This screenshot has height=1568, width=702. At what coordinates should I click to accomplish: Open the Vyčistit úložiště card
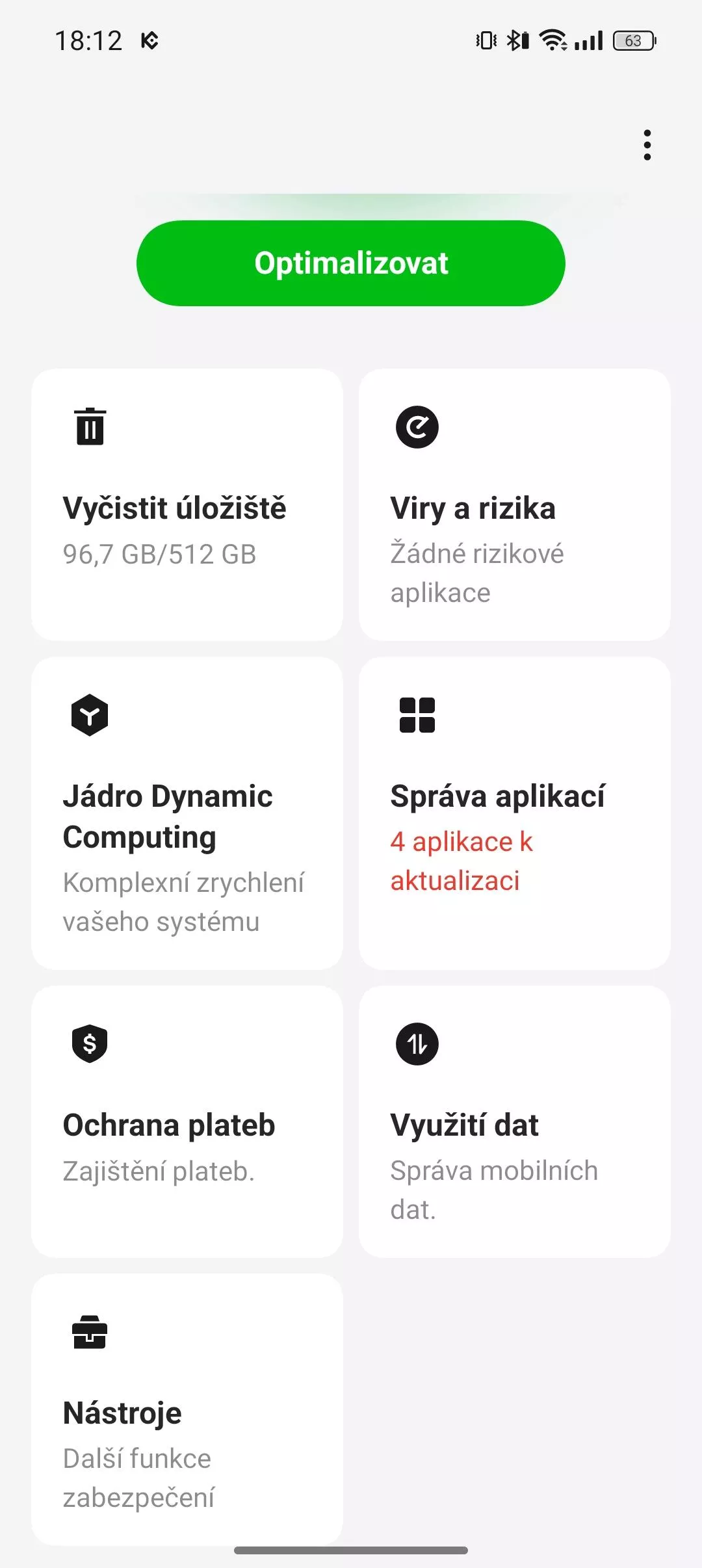(x=187, y=505)
